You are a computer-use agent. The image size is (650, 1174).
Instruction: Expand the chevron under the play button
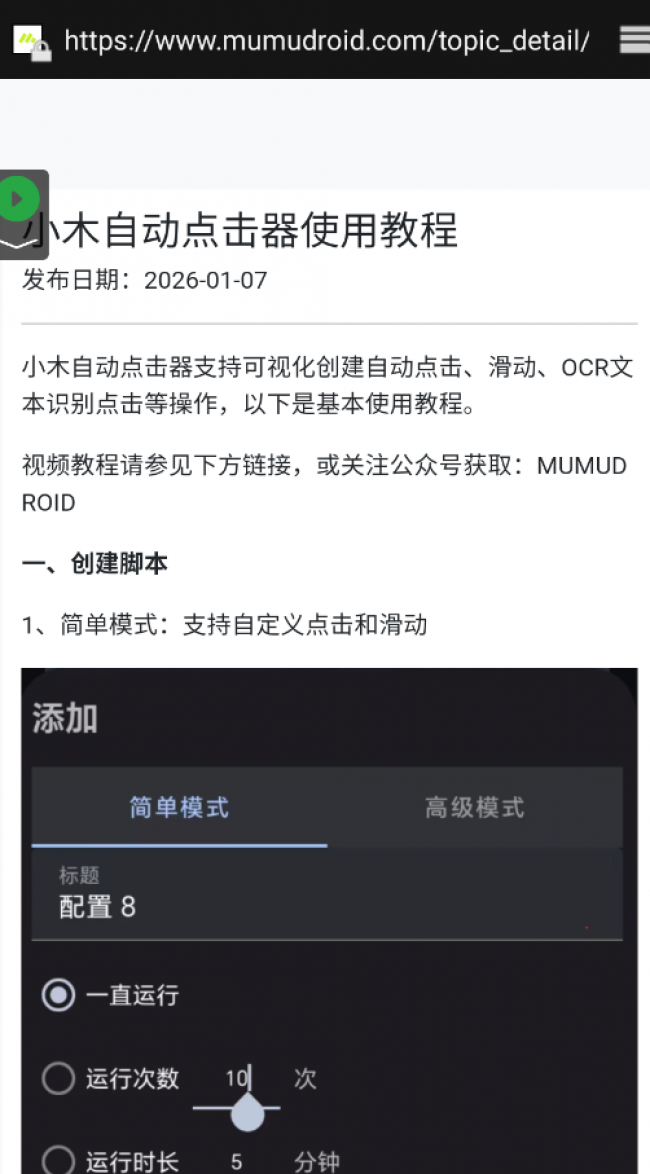18,243
